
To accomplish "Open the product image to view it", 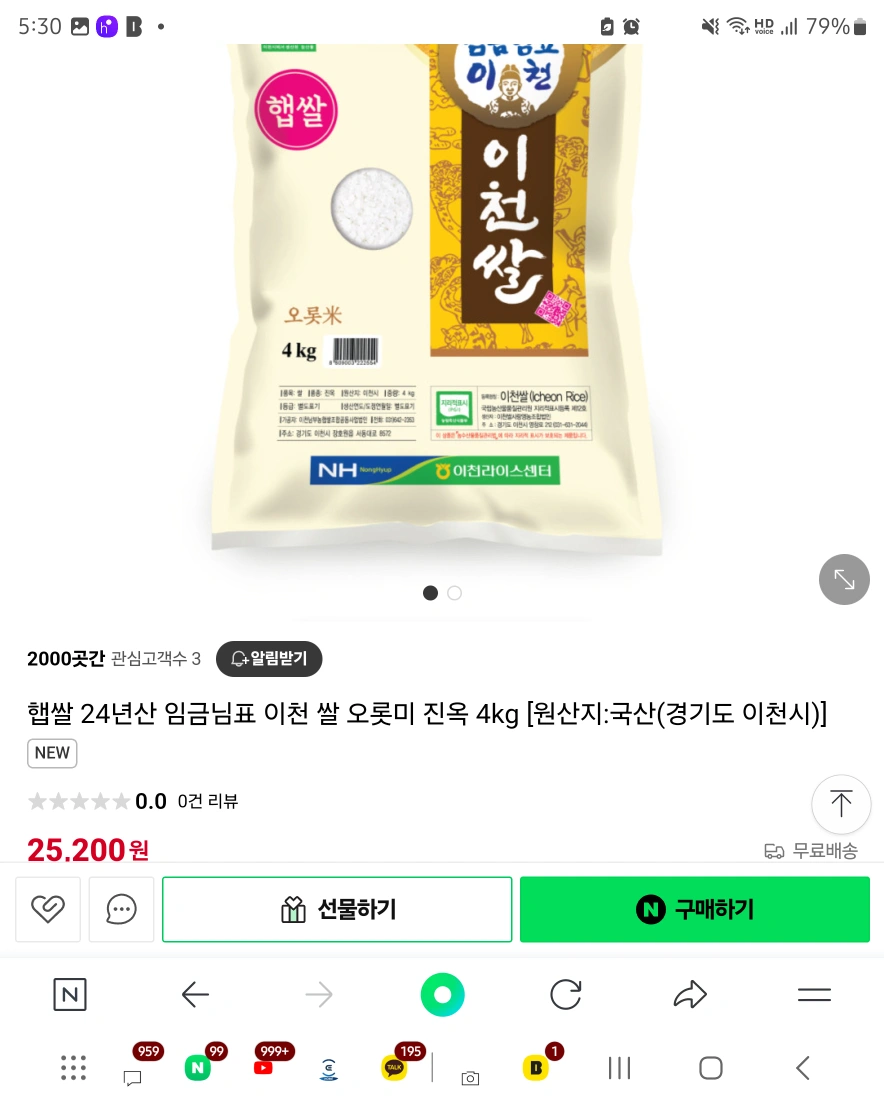I will point(430,300).
